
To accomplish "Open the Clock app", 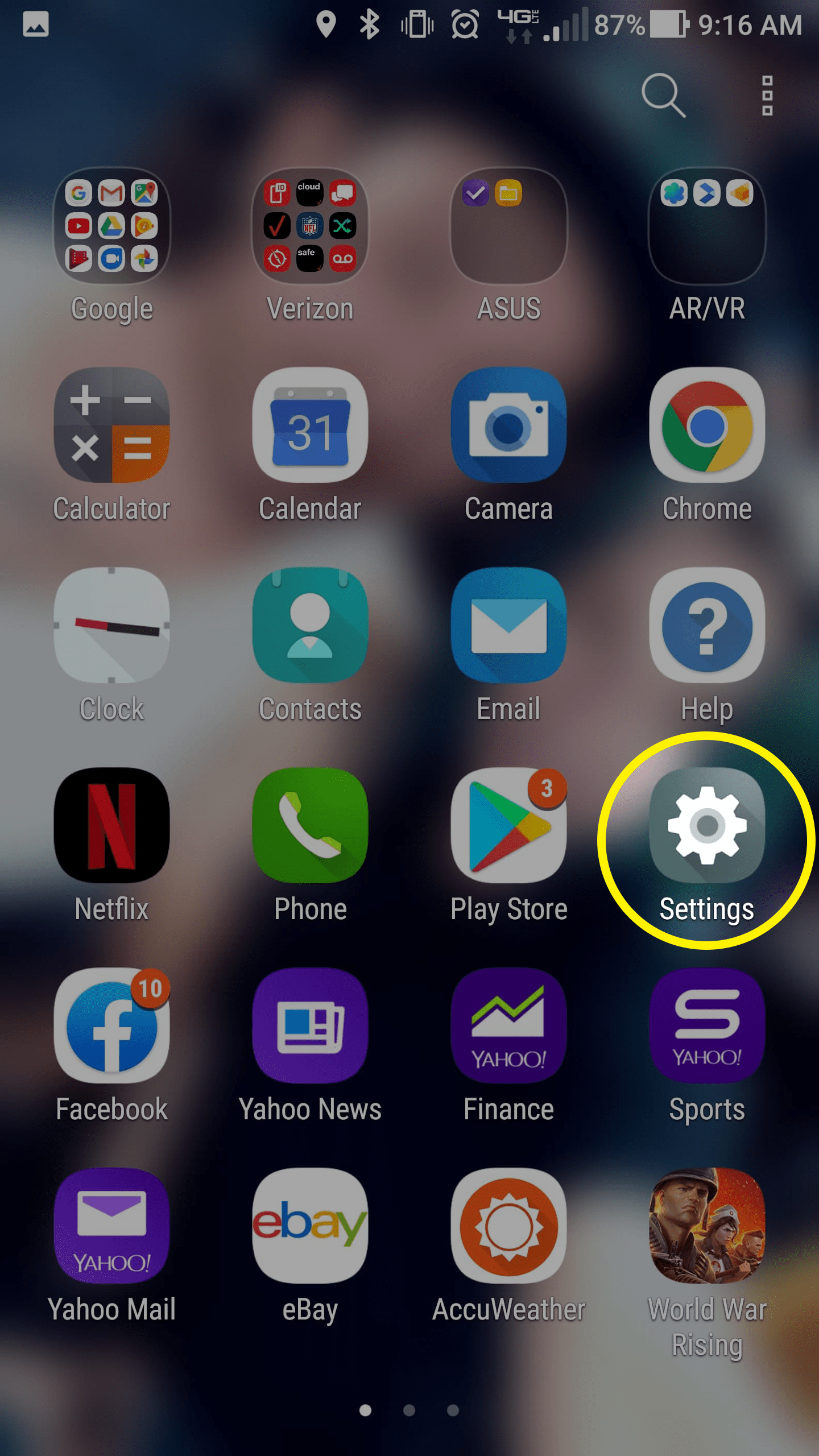I will [x=112, y=625].
